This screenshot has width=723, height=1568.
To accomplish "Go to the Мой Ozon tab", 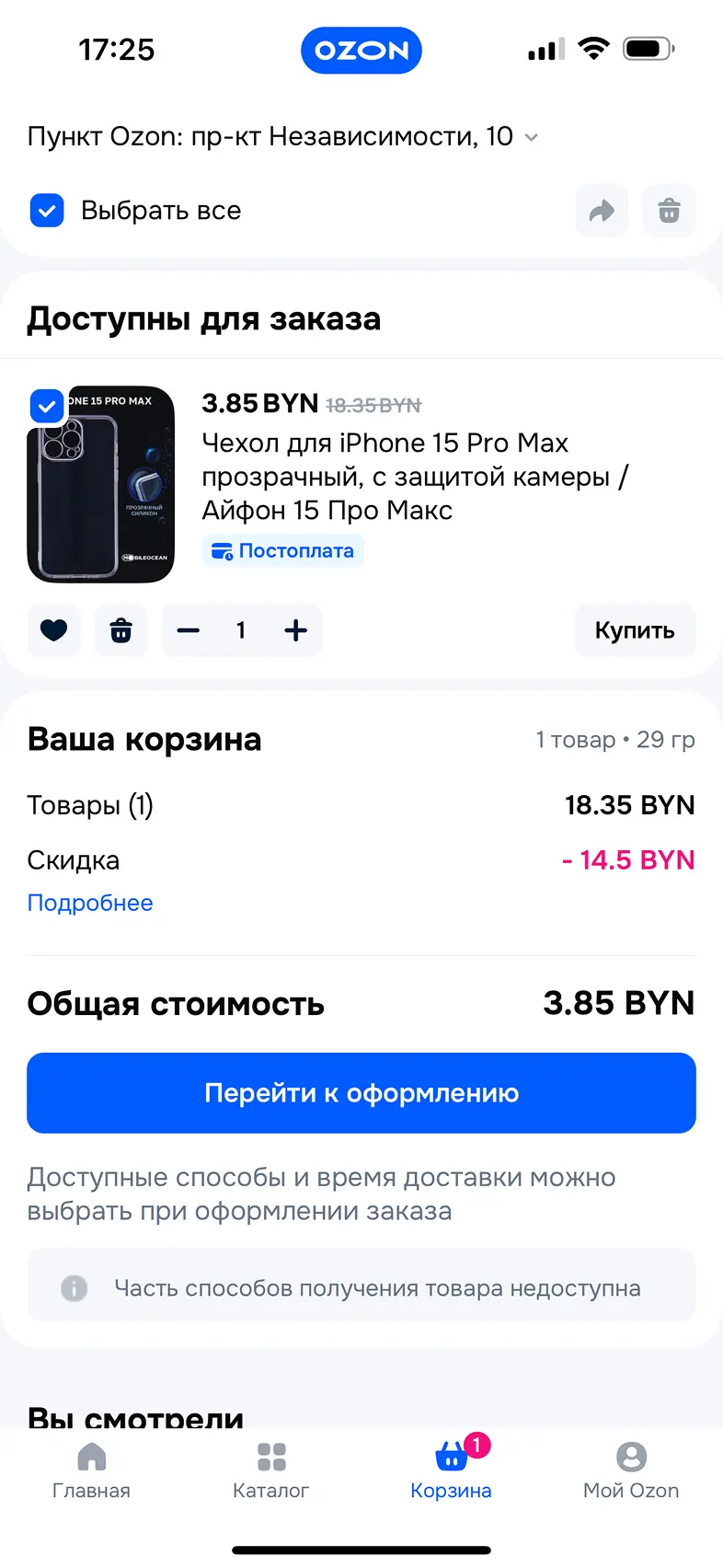I will click(x=631, y=1470).
